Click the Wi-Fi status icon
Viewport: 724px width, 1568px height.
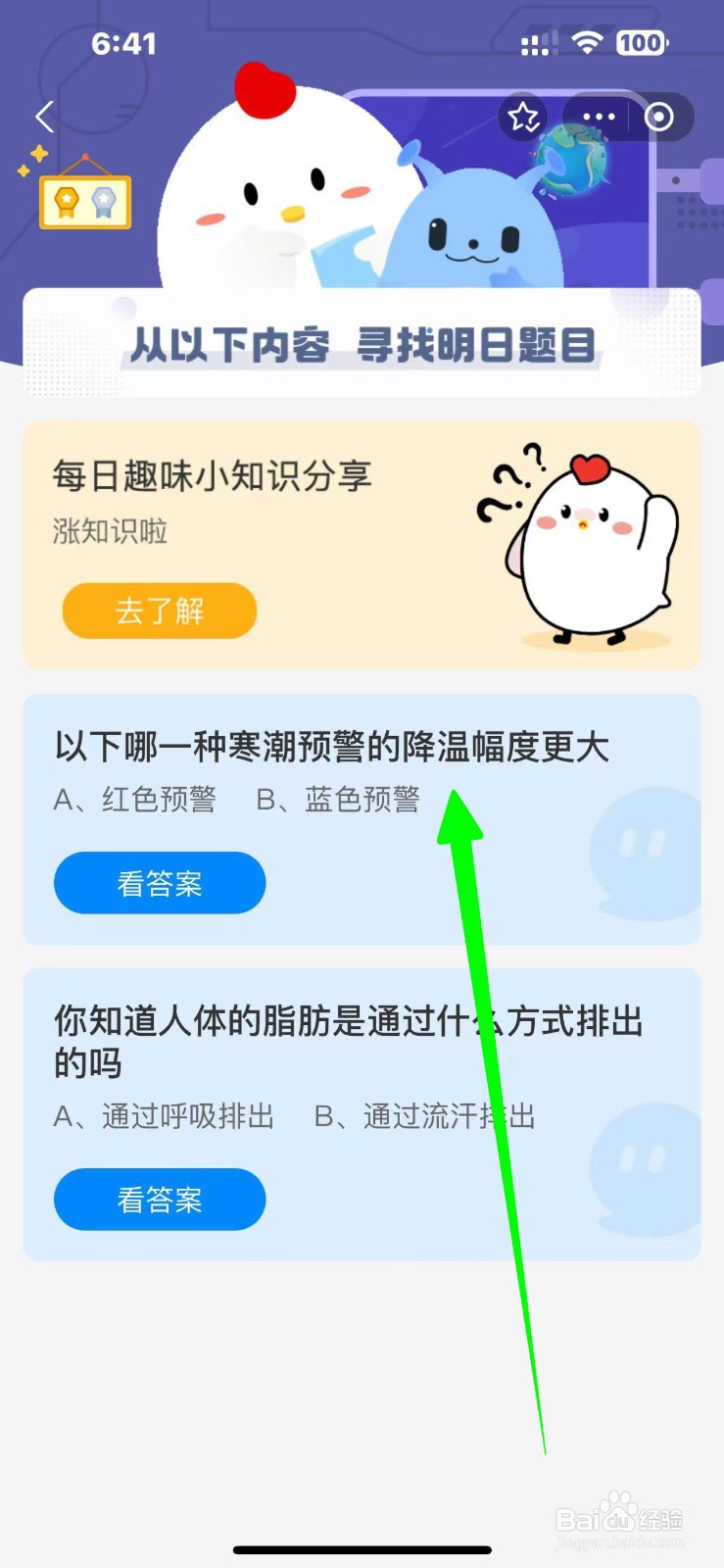[x=585, y=43]
